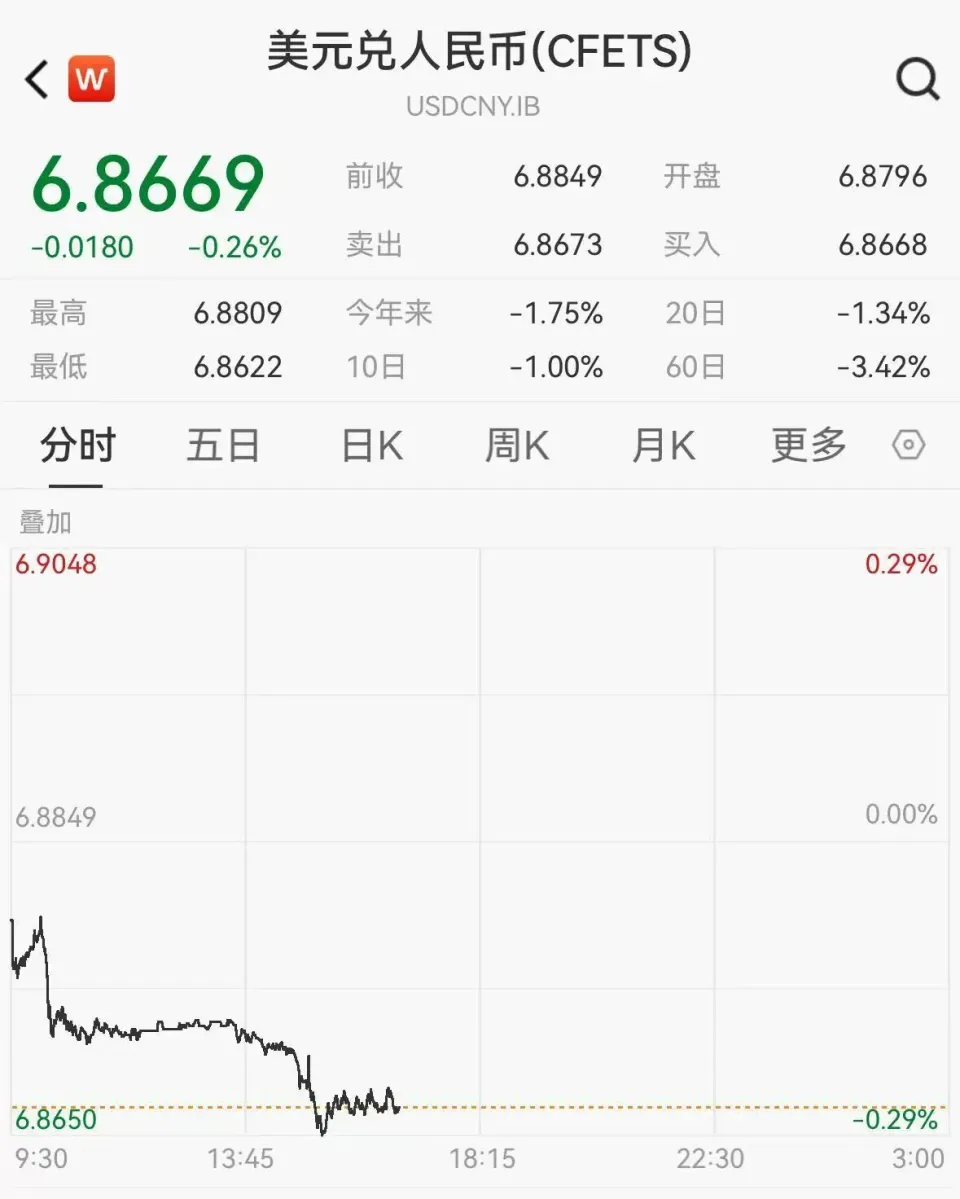
Task: Open chart settings via the gear icon
Action: pos(908,446)
